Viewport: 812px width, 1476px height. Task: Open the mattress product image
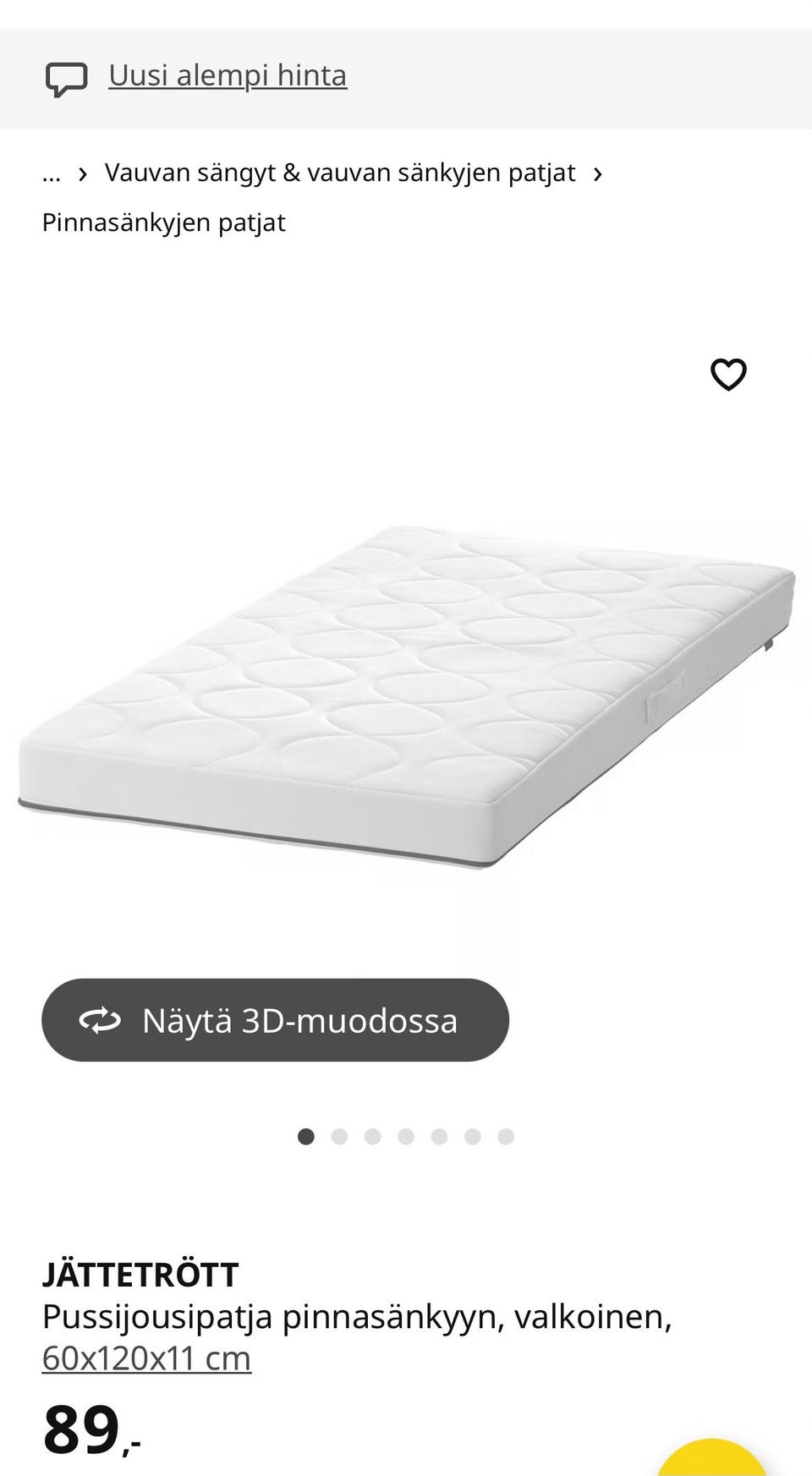point(406,694)
